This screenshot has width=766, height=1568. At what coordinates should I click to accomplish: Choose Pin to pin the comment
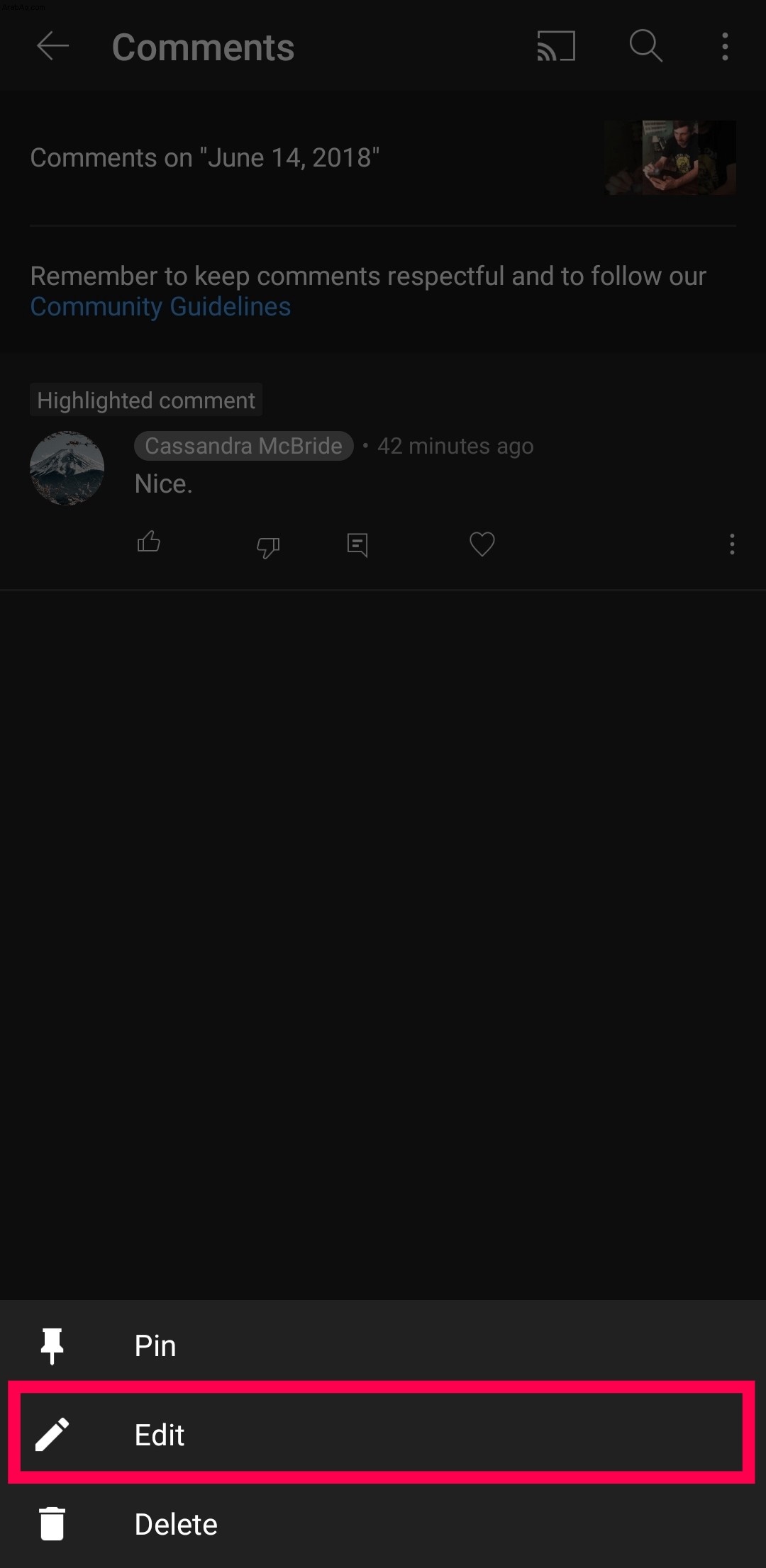point(155,1345)
